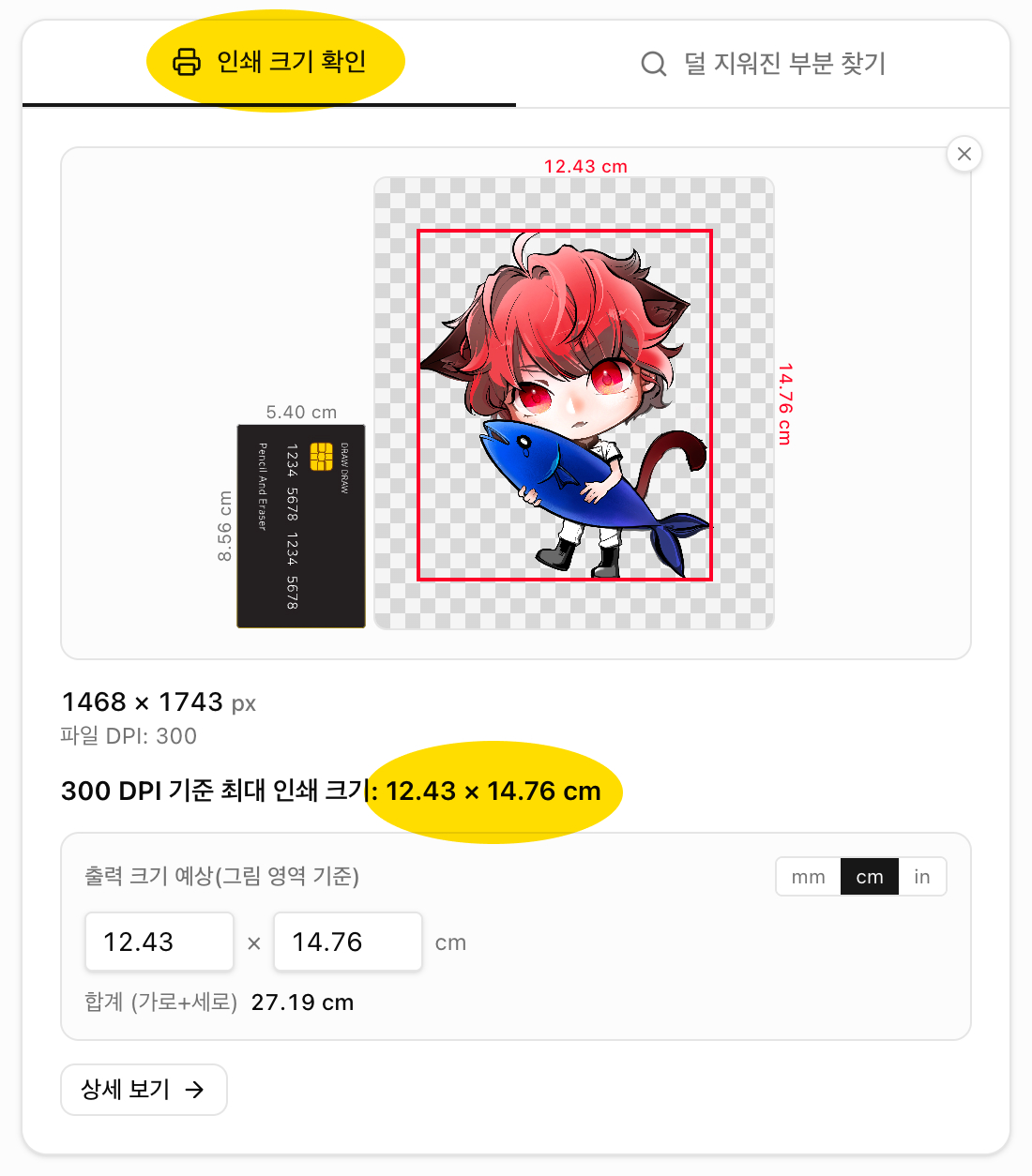
Task: Open 상세 보기 for detailed view
Action: point(143,1089)
